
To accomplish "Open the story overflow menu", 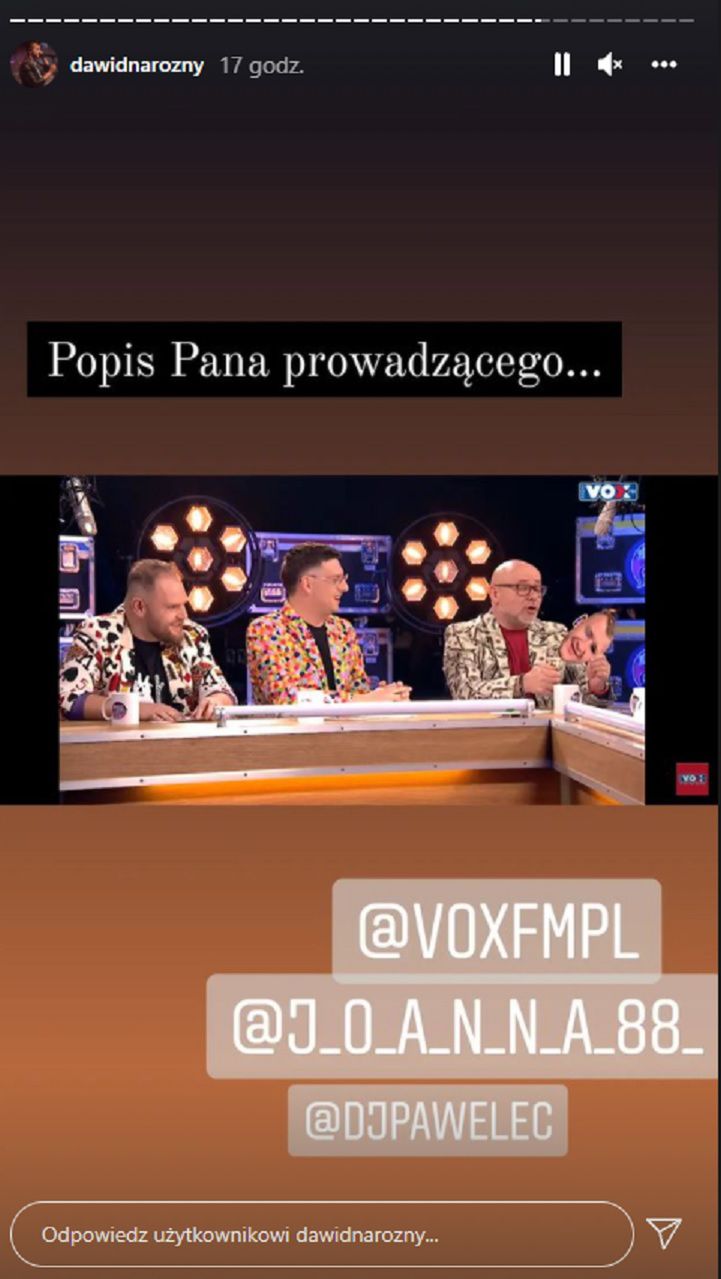I will (x=664, y=65).
